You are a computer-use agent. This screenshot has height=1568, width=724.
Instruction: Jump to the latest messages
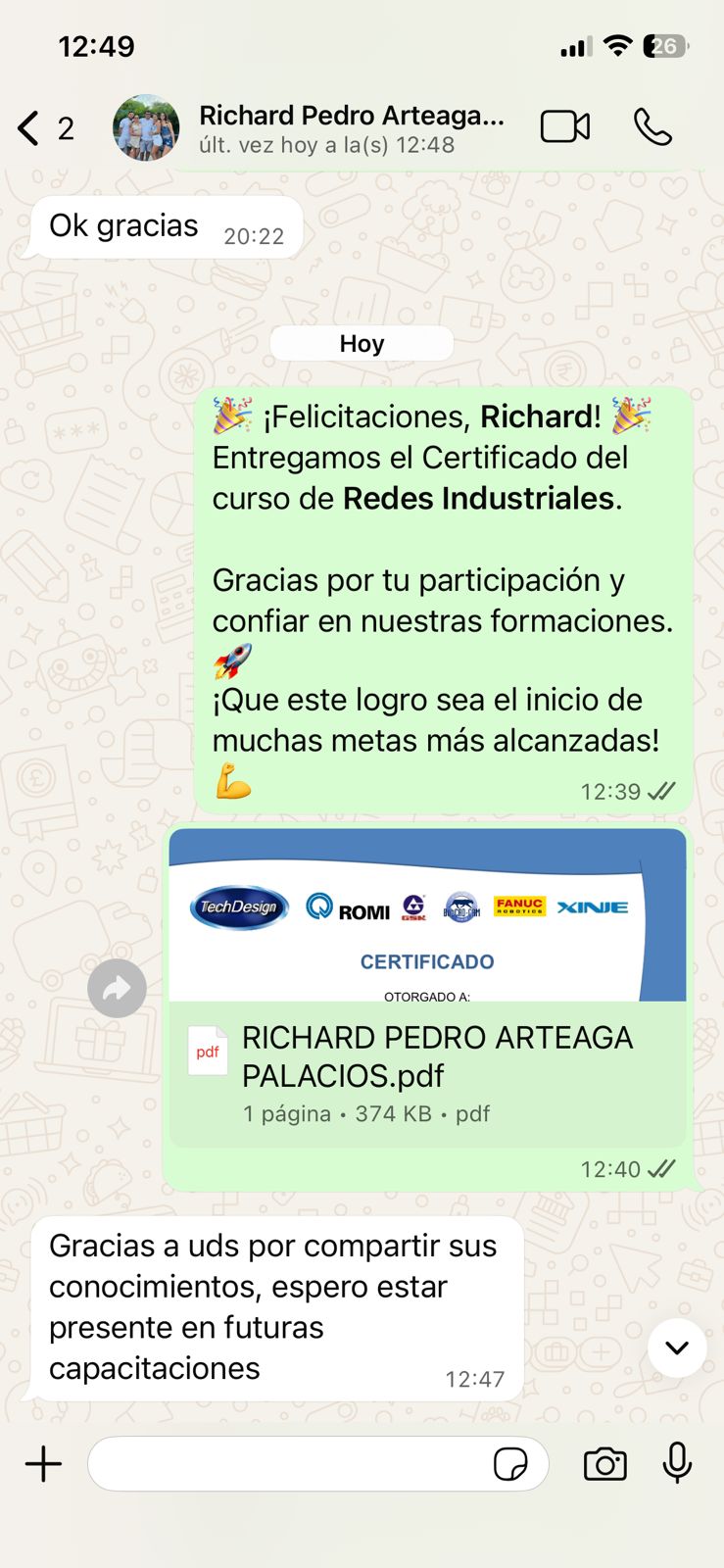676,1347
